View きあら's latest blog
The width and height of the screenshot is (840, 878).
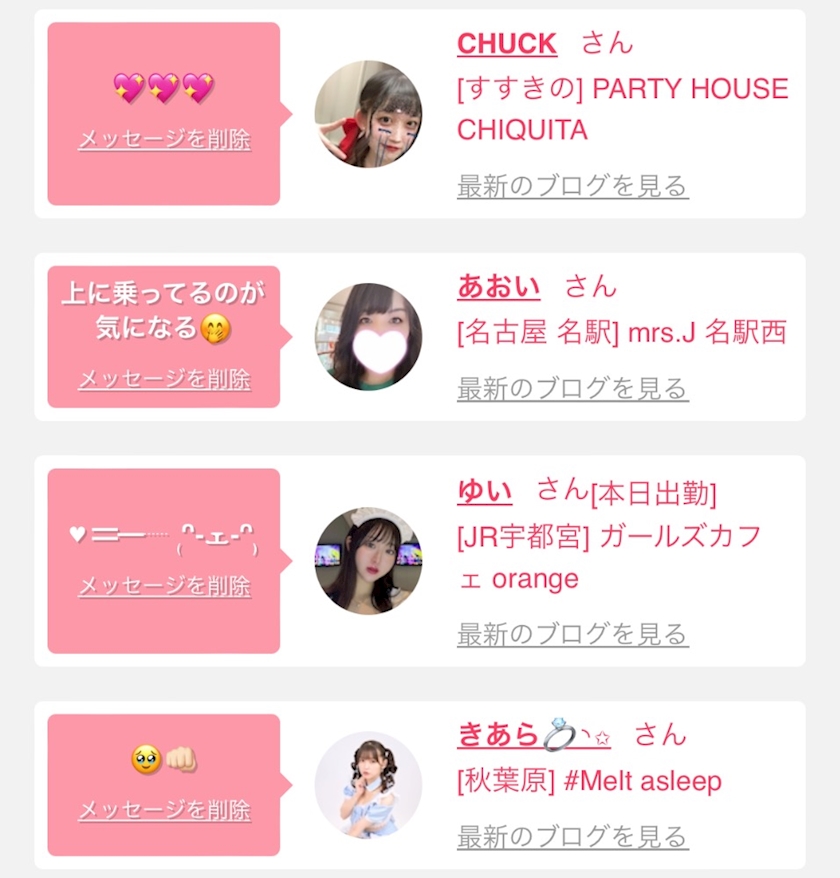click(x=573, y=837)
